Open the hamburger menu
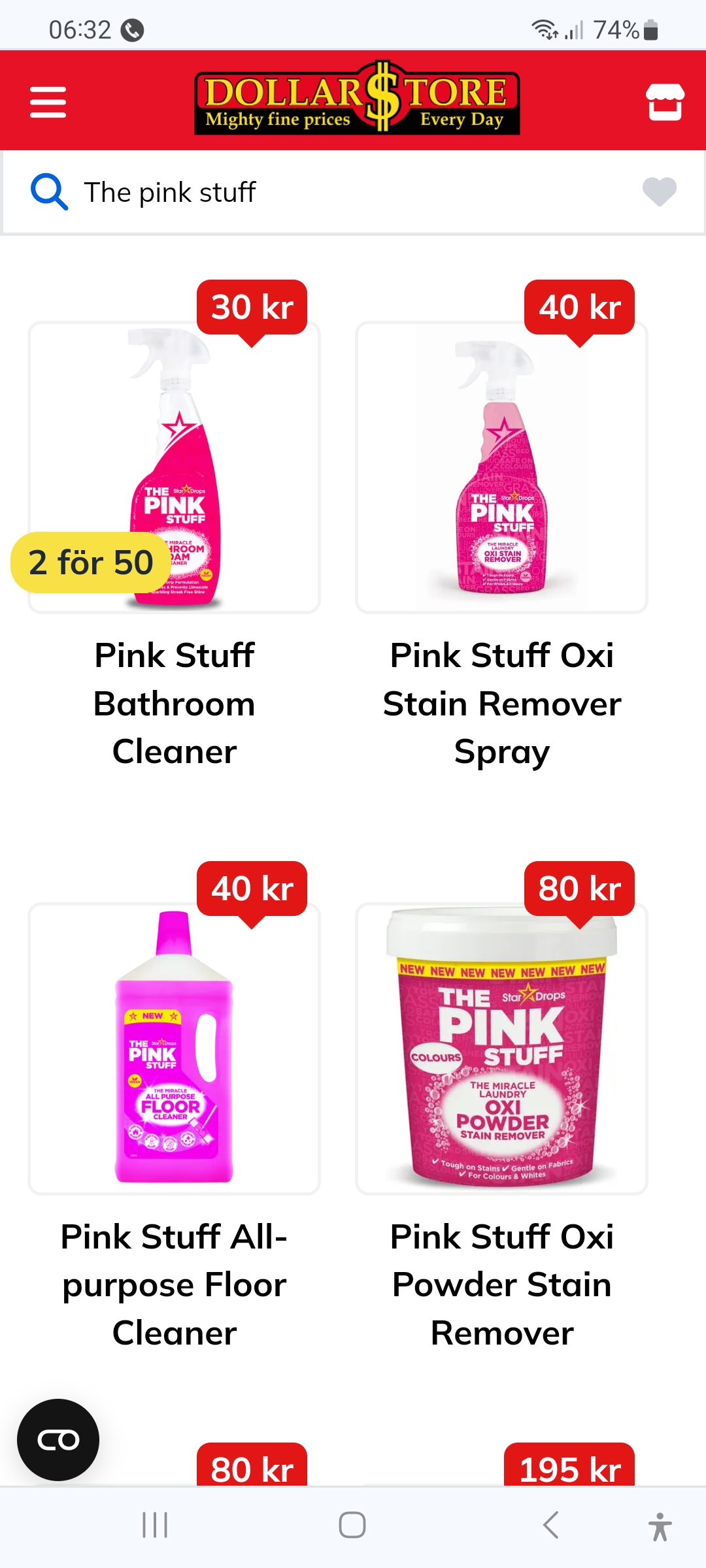Screen dimensions: 706x1568 (48, 103)
